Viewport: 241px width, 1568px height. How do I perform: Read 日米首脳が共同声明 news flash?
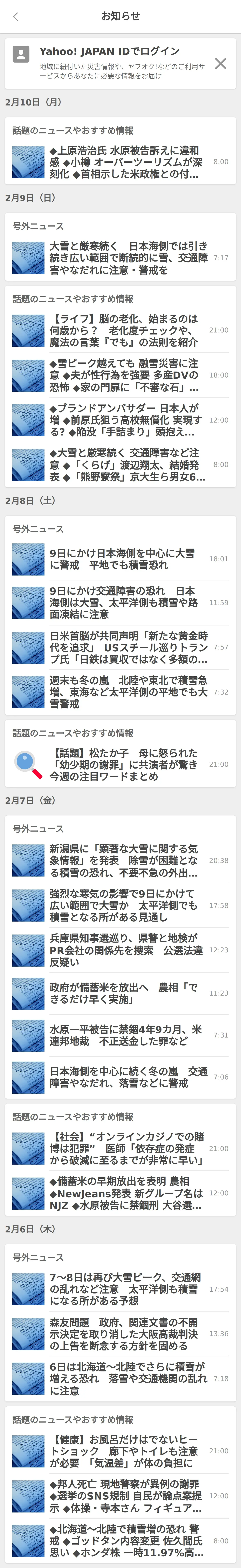pos(125,647)
